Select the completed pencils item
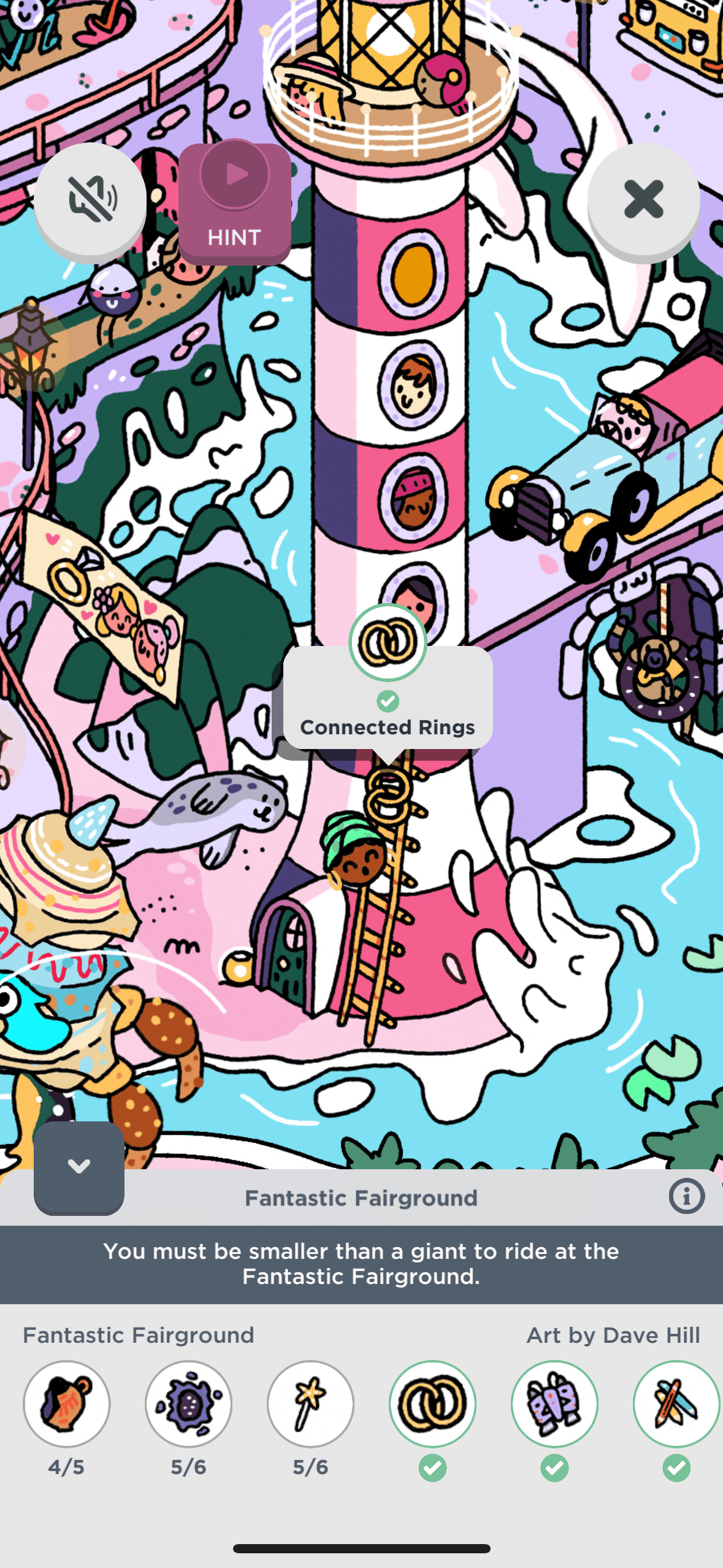Viewport: 723px width, 1568px height. [x=676, y=1404]
